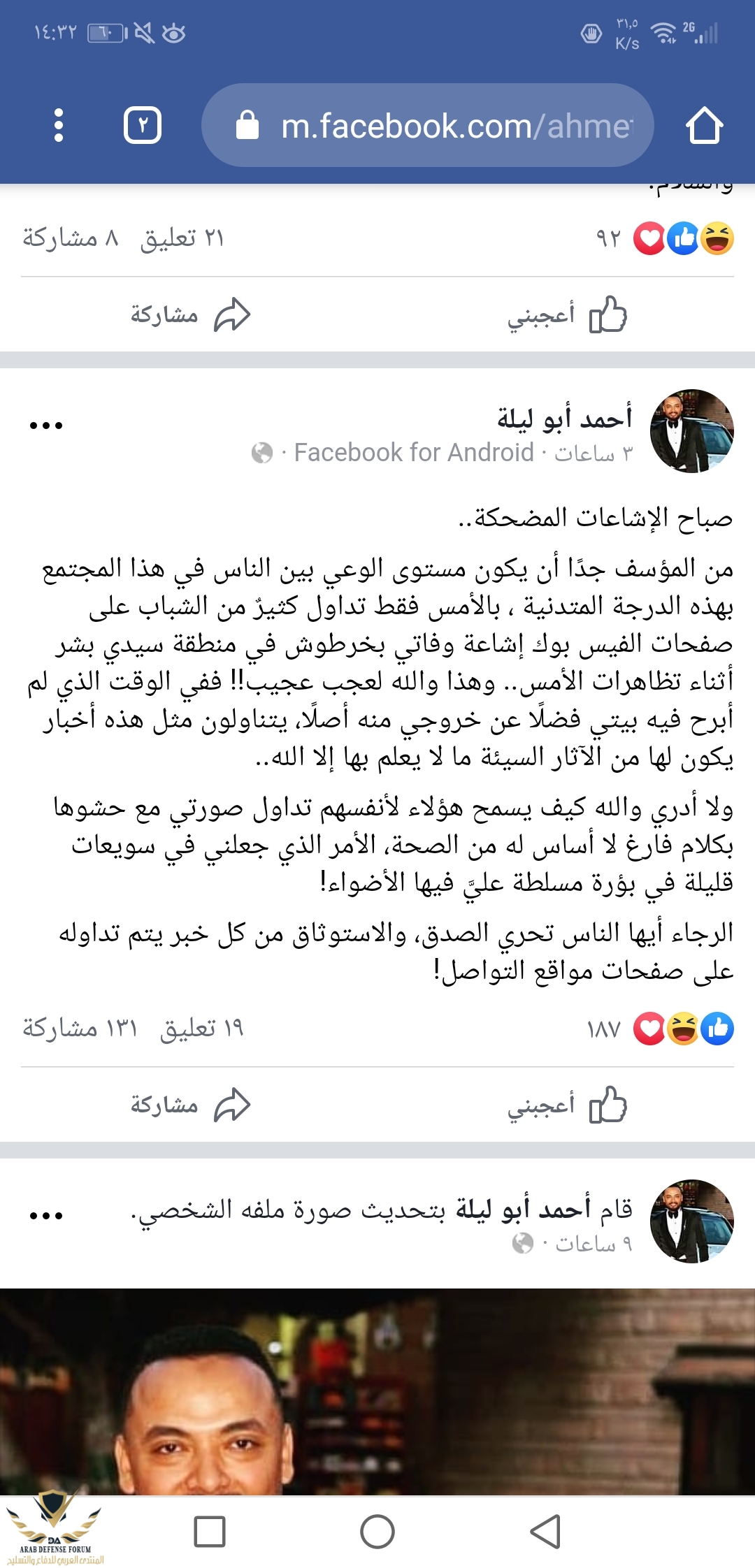Like the post with 92 reactions

click(567, 315)
